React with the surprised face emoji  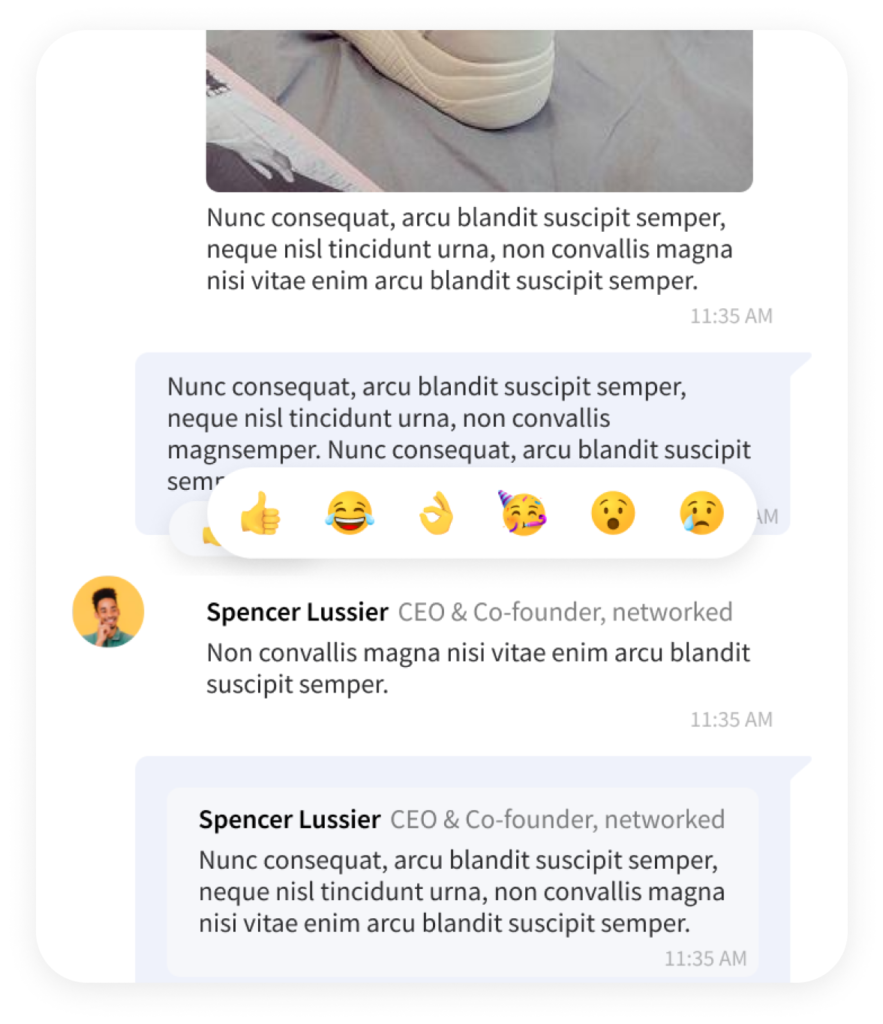click(612, 515)
